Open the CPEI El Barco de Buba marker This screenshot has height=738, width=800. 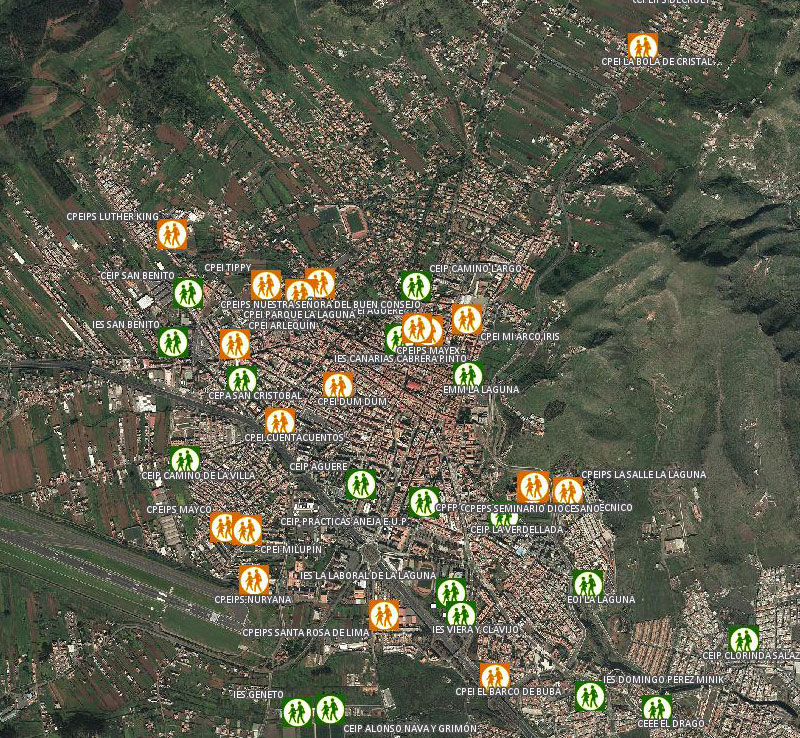click(494, 676)
